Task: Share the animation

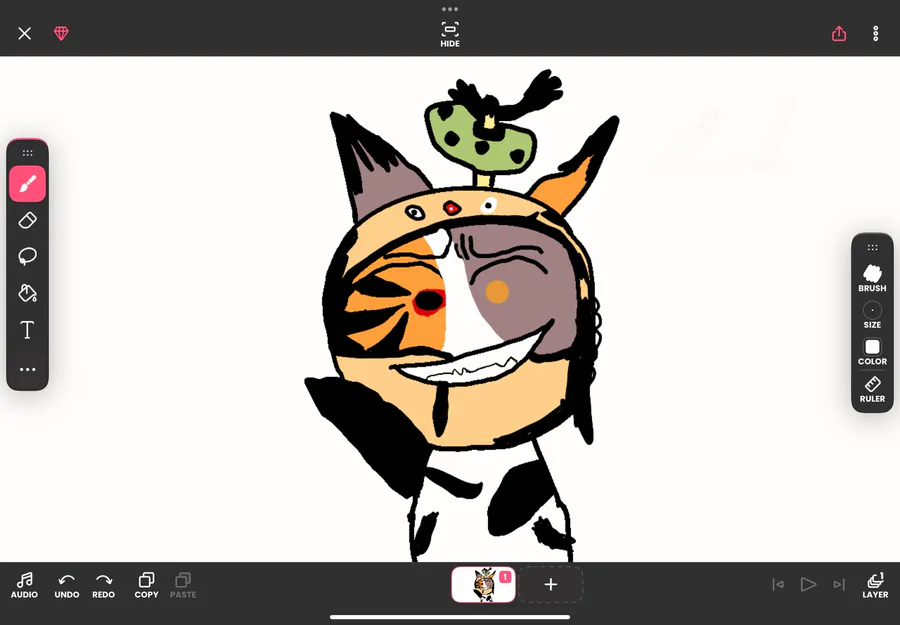Action: pos(839,33)
